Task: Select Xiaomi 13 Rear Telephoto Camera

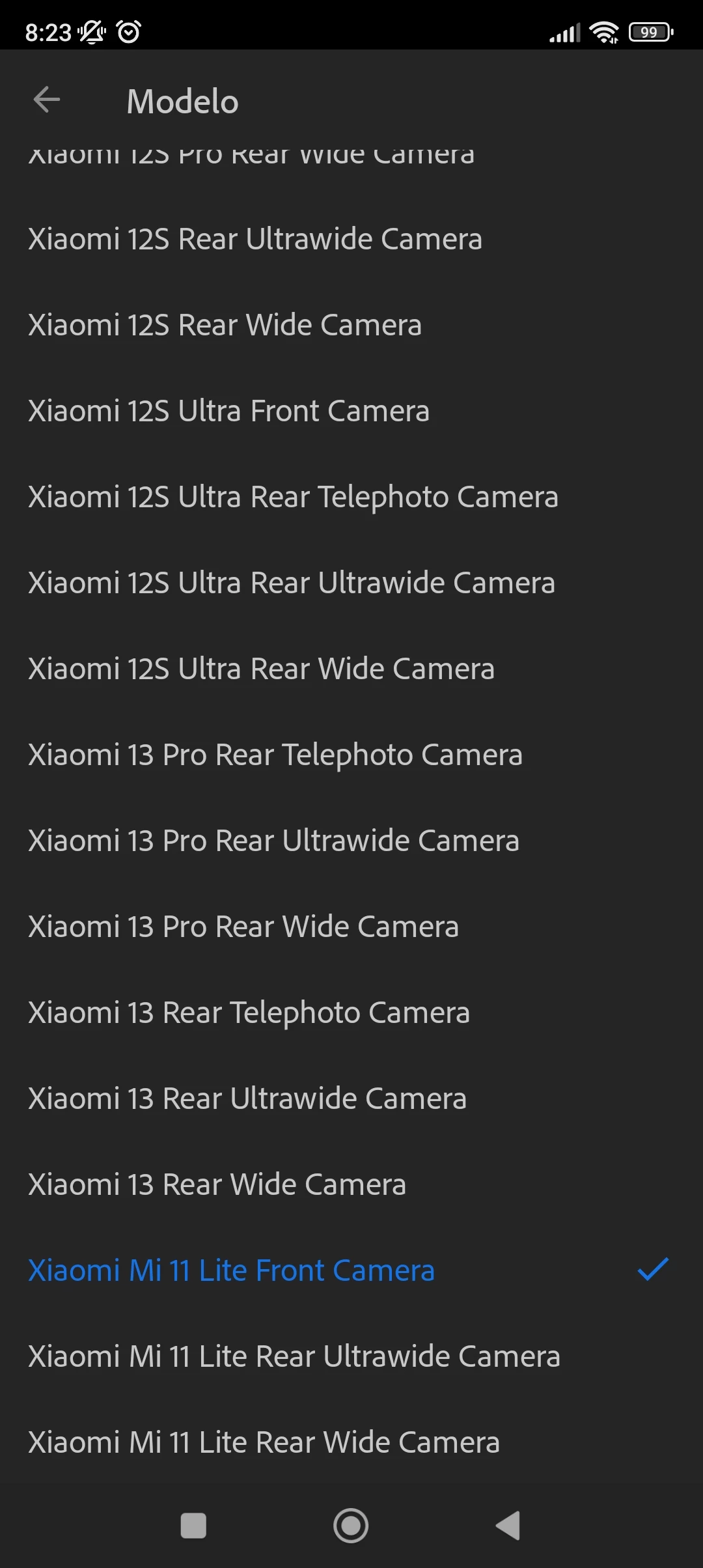Action: [249, 1013]
